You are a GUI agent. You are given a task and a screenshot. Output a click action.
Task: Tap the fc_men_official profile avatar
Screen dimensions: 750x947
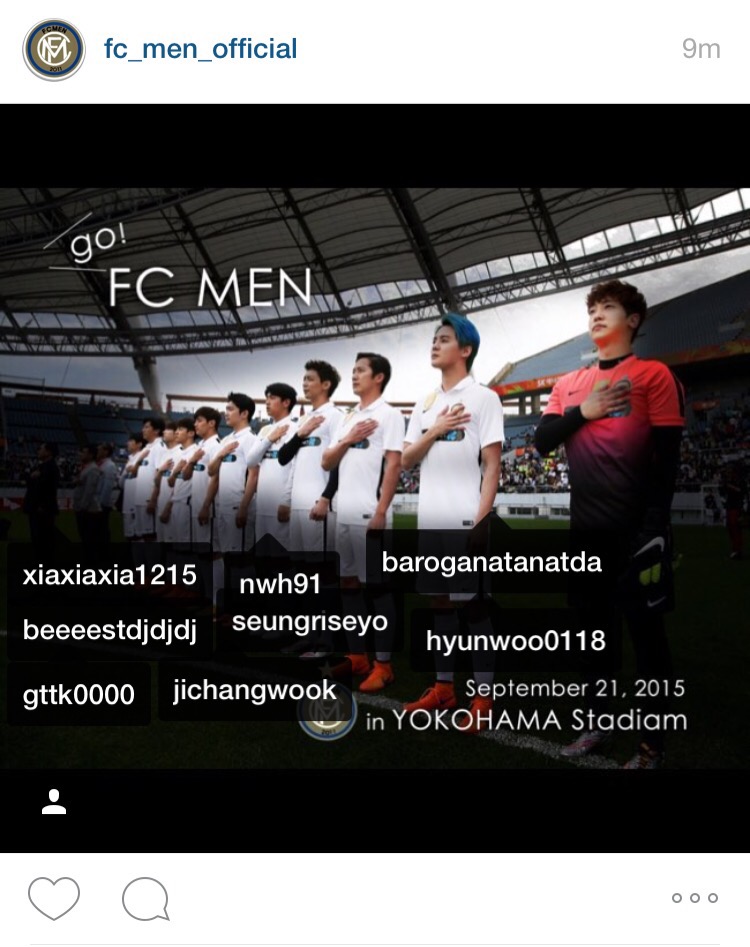click(54, 49)
